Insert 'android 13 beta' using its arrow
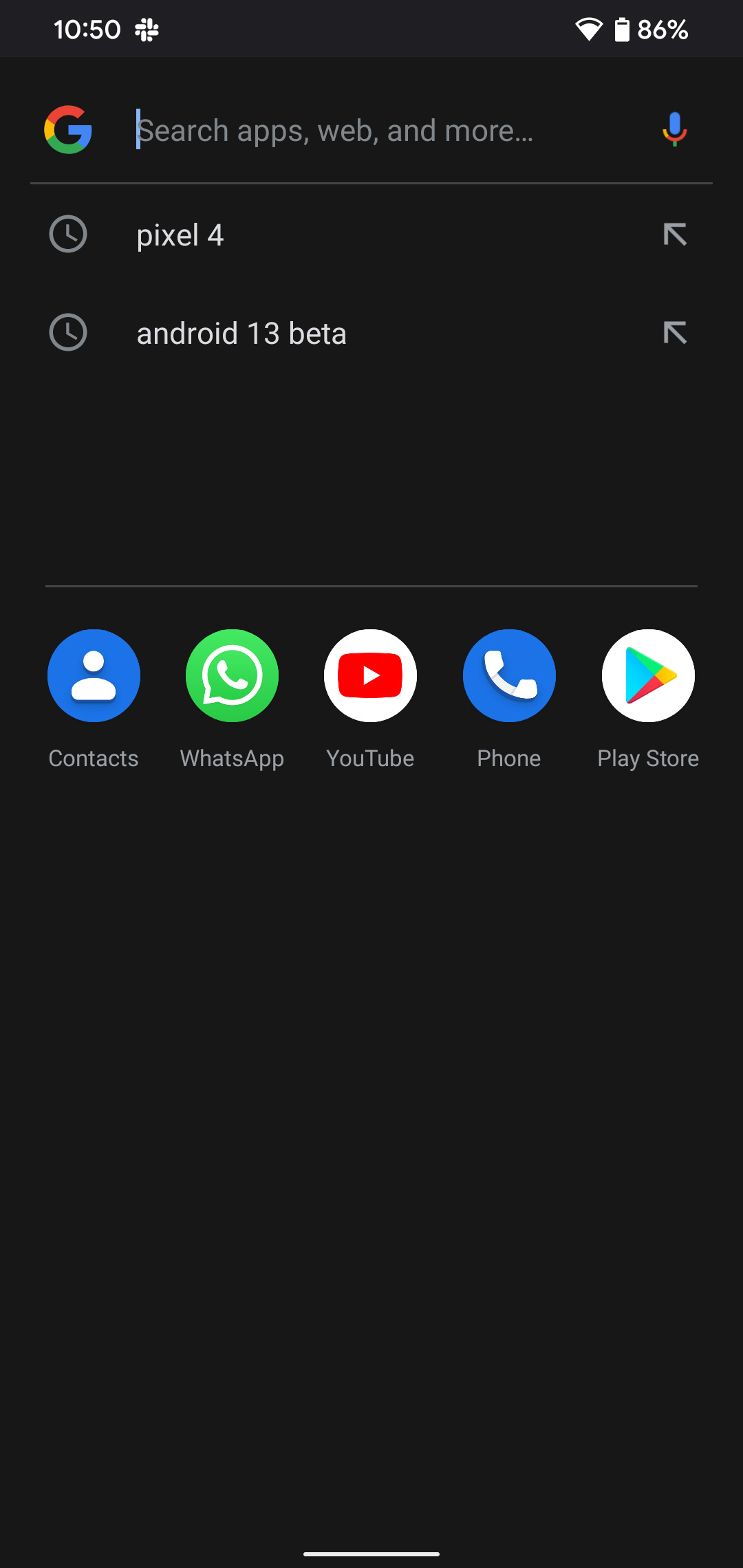 675,332
